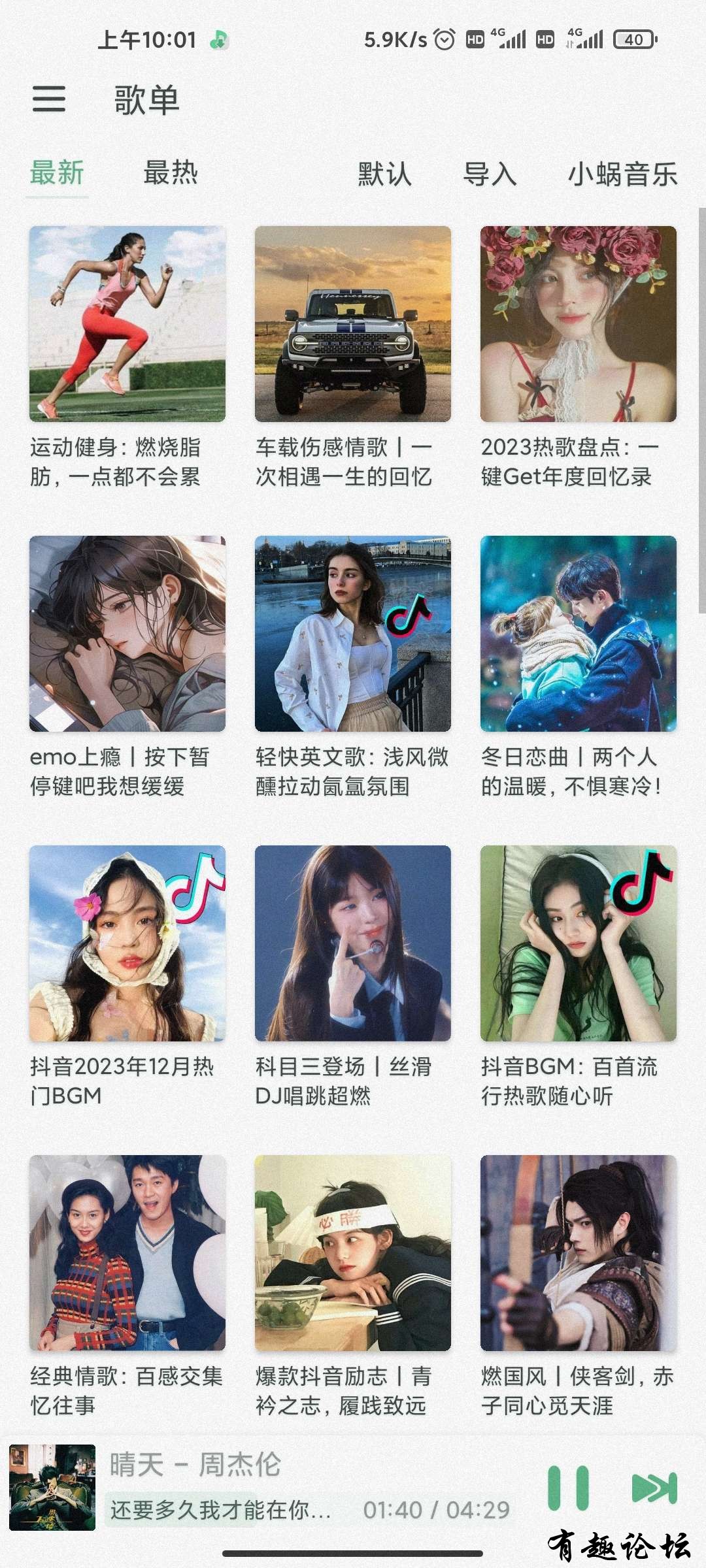The width and height of the screenshot is (706, 1568).
Task: Open the 抖音BGM 百首流行热歌 playlist
Action: [579, 943]
